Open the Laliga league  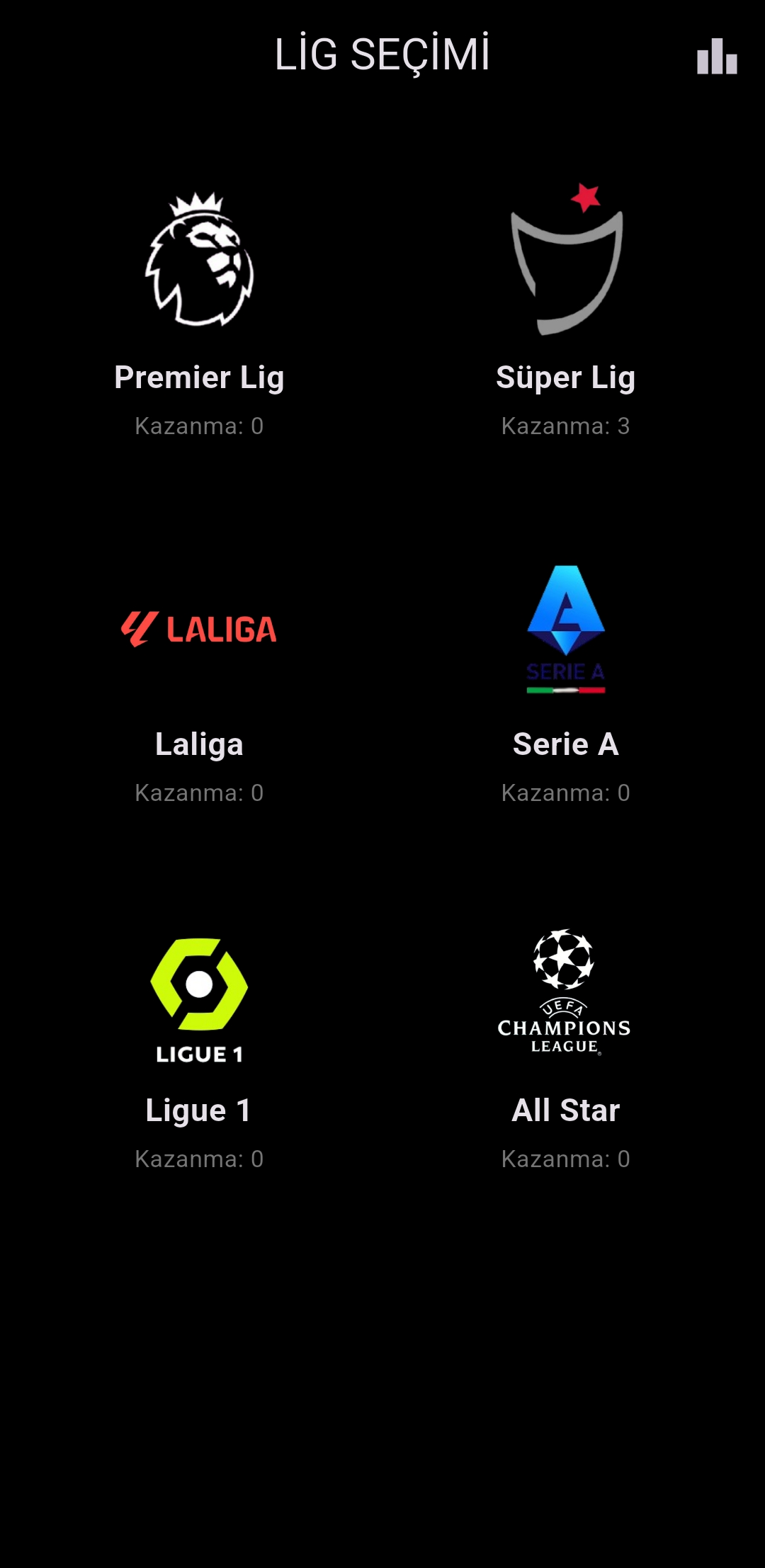[199, 680]
